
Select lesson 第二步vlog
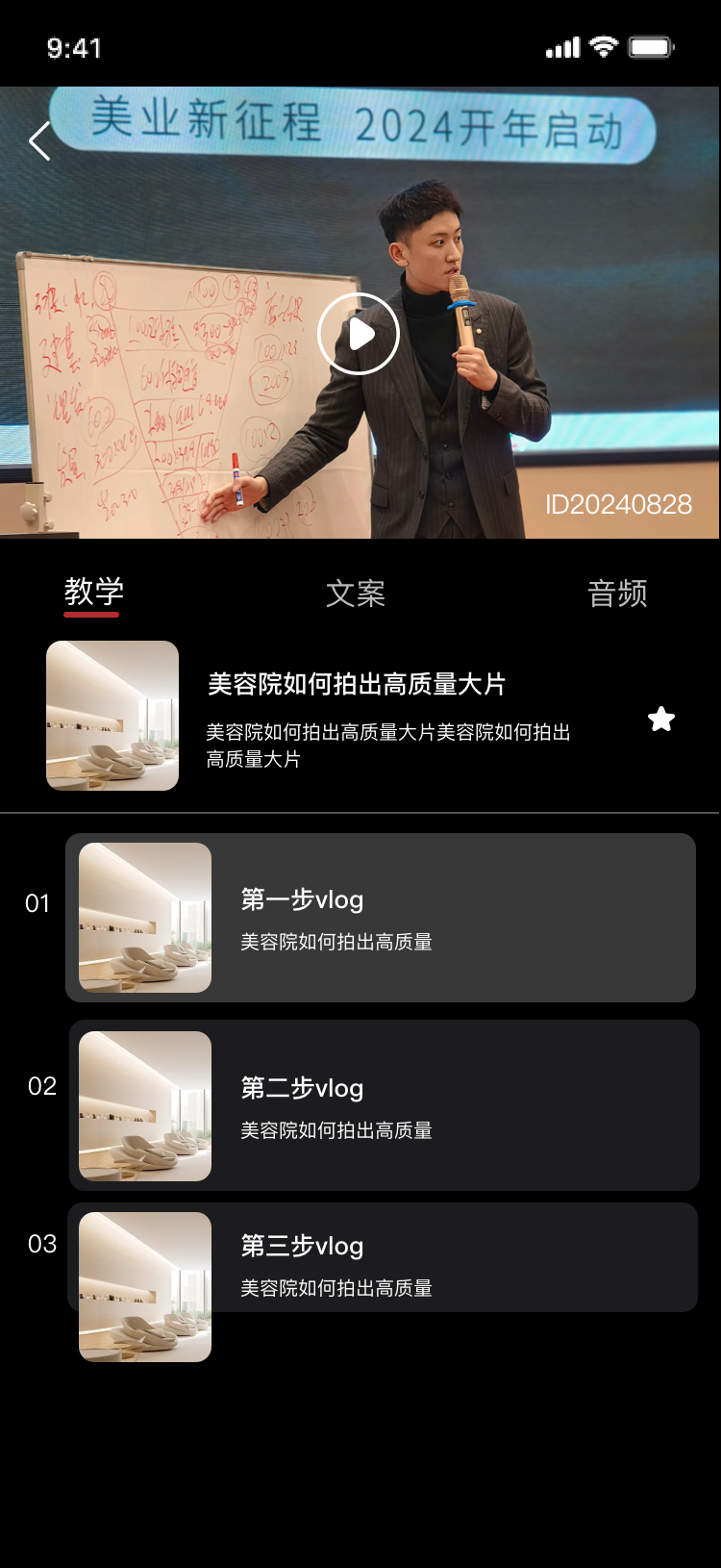pyautogui.click(x=383, y=1105)
